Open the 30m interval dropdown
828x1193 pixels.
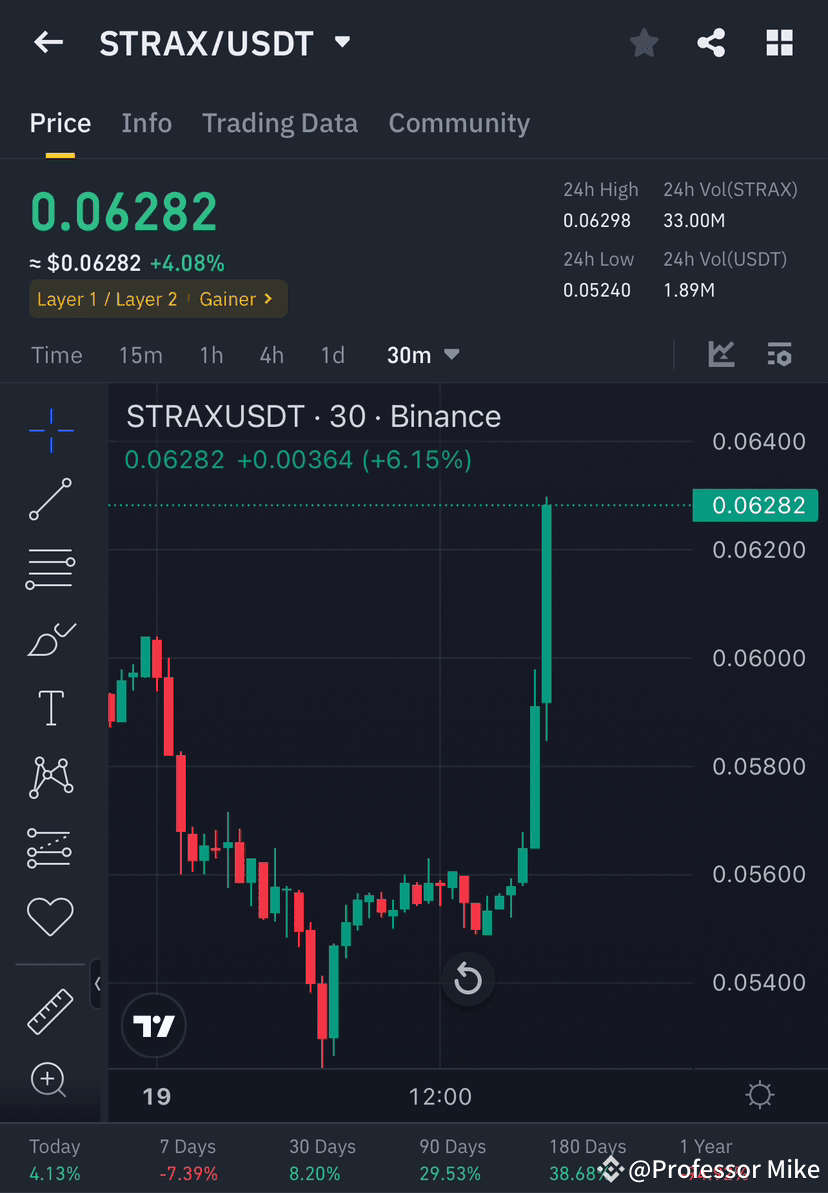tap(423, 354)
